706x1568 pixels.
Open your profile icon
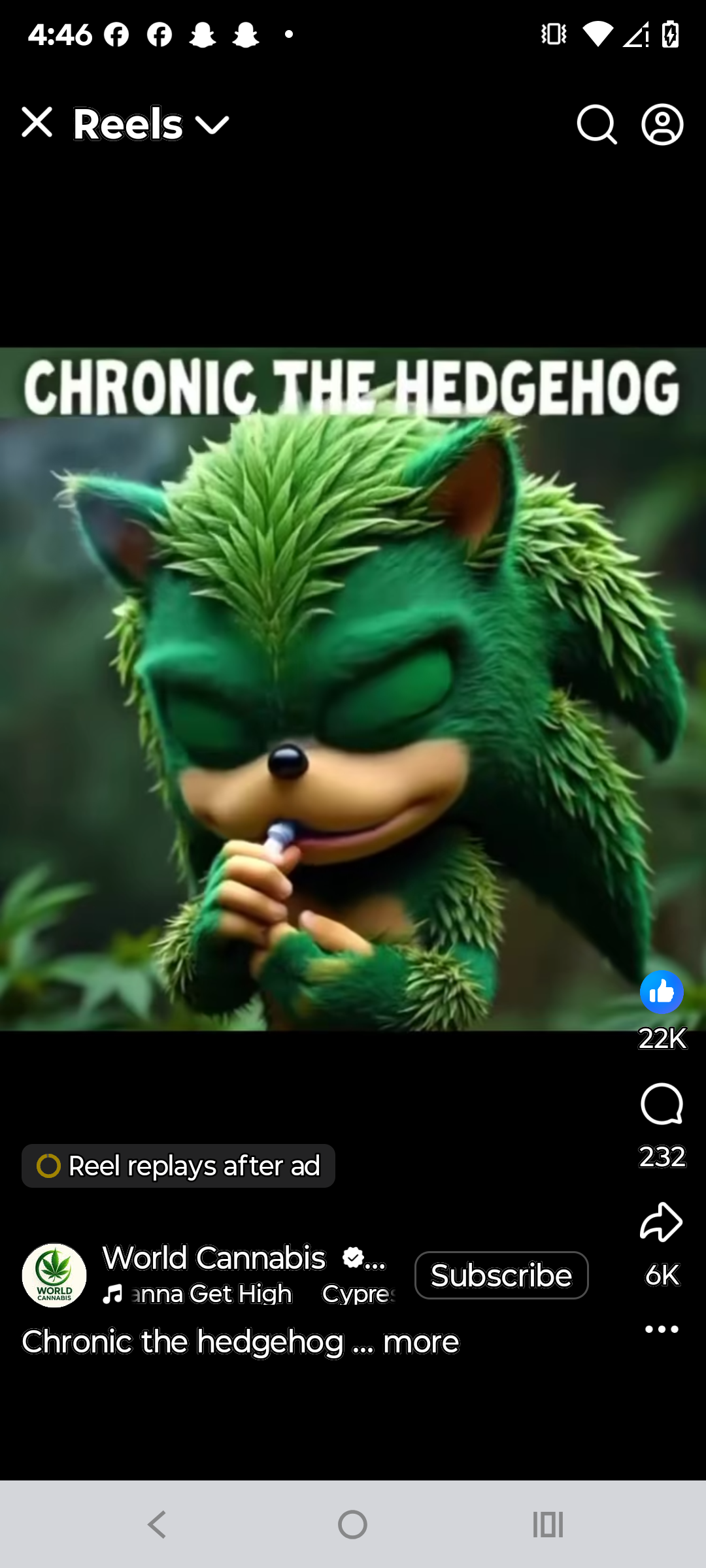pos(662,124)
